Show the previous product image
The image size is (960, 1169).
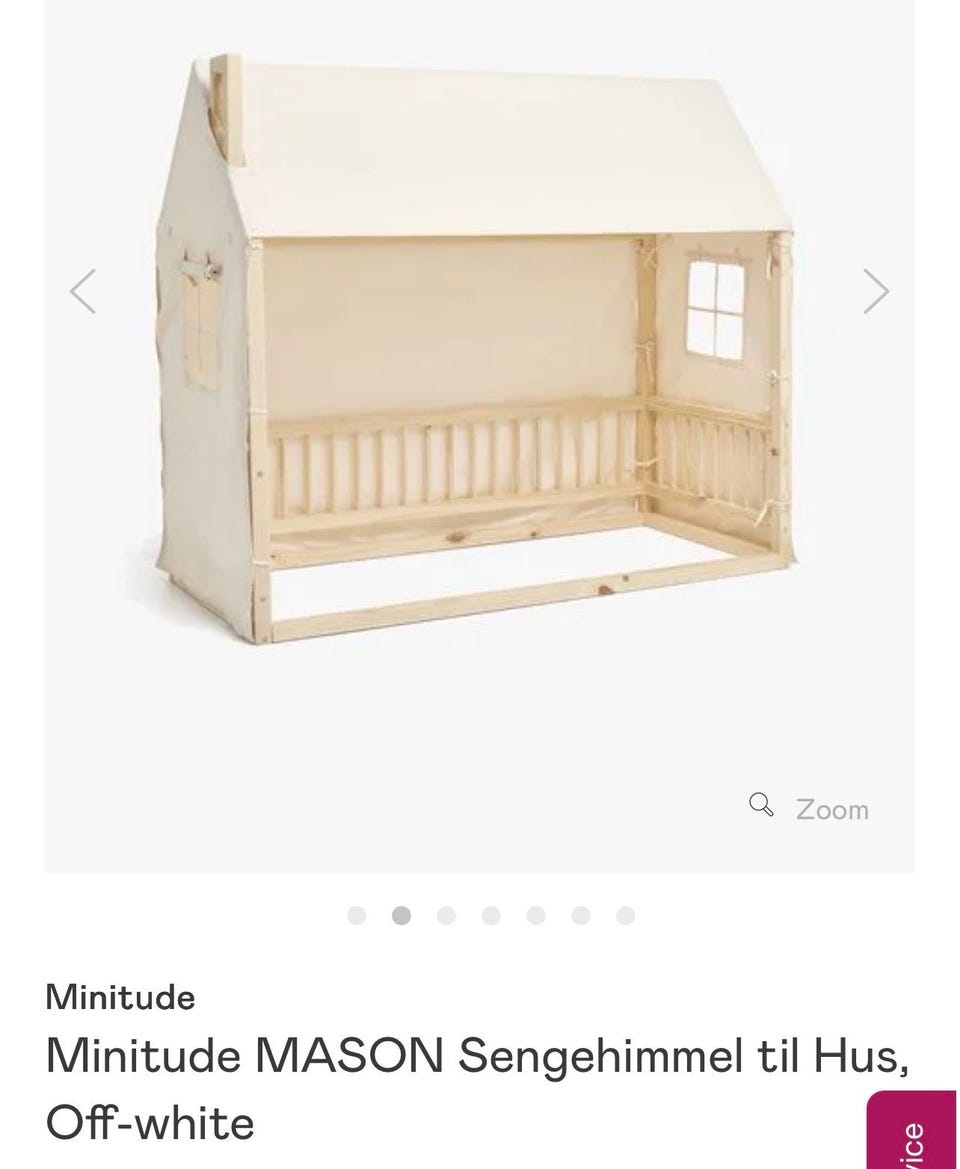pos(83,291)
